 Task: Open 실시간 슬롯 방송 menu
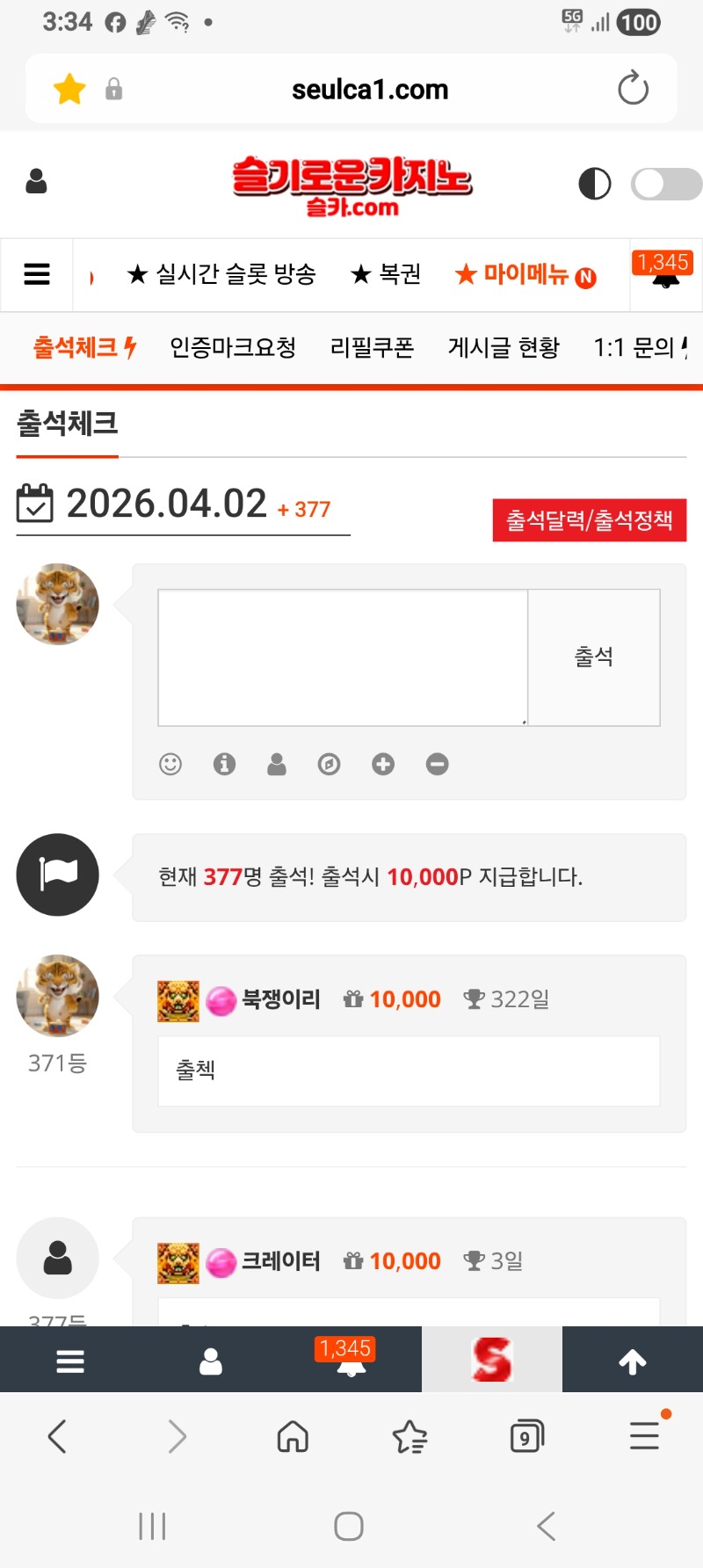point(221,275)
